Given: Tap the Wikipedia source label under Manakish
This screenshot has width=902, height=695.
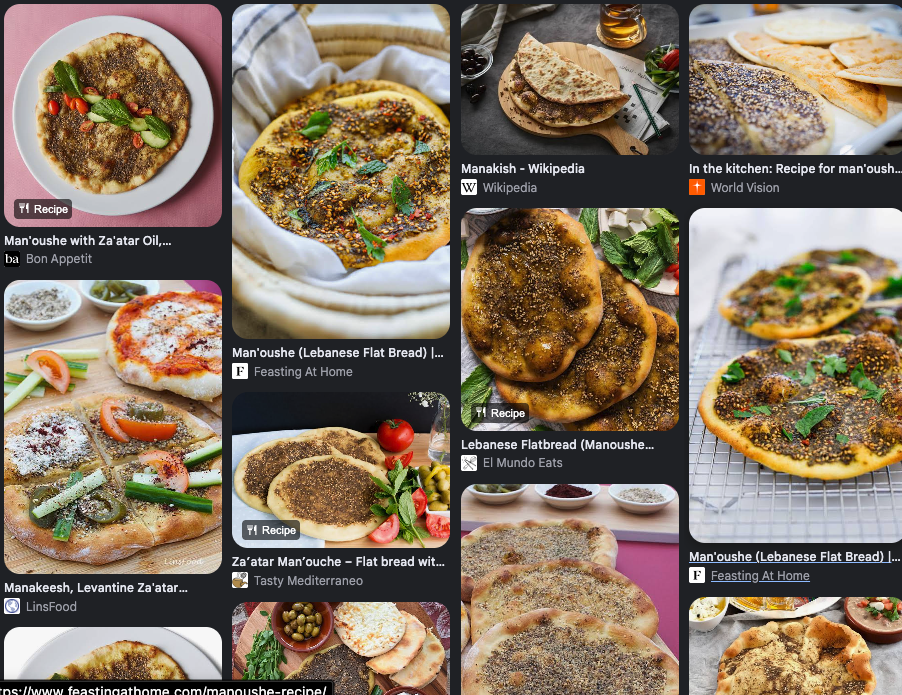Looking at the screenshot, I should [509, 188].
